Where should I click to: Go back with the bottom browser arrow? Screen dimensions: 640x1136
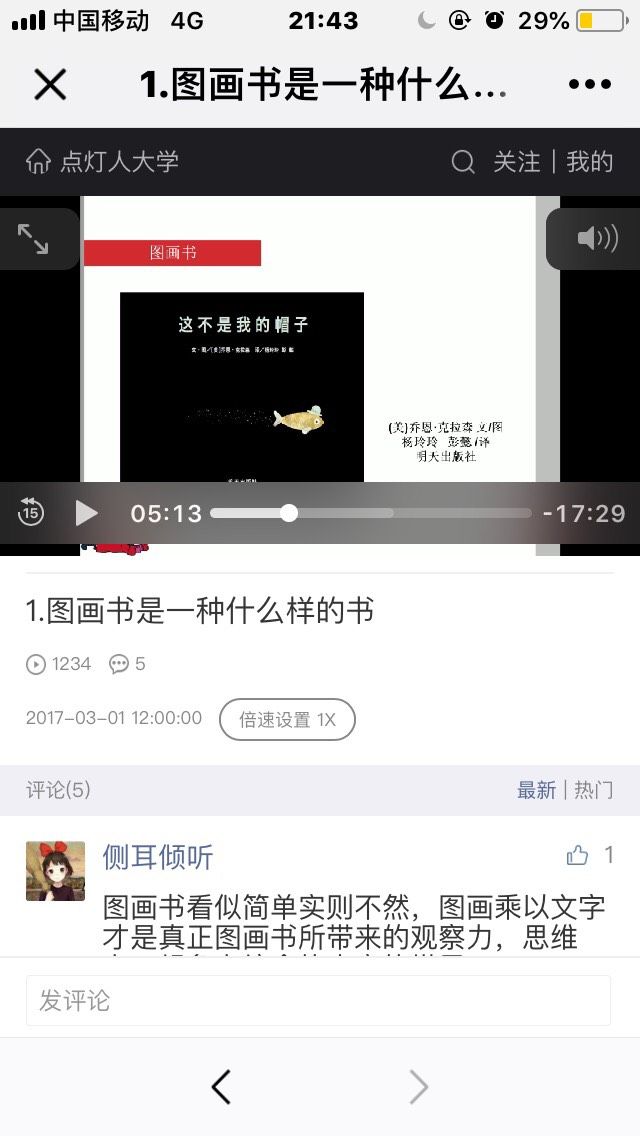221,1087
